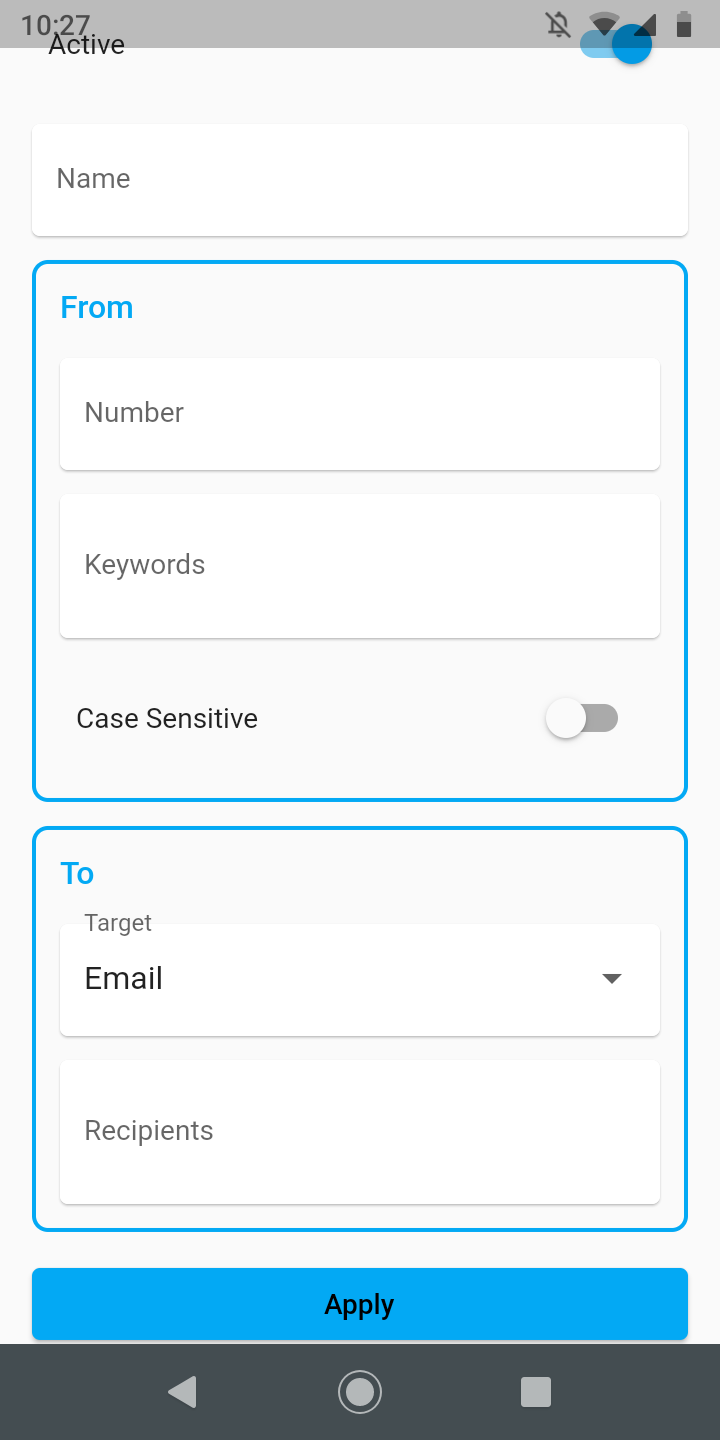Viewport: 720px width, 1440px height.
Task: Click the Name input field
Action: [x=360, y=179]
